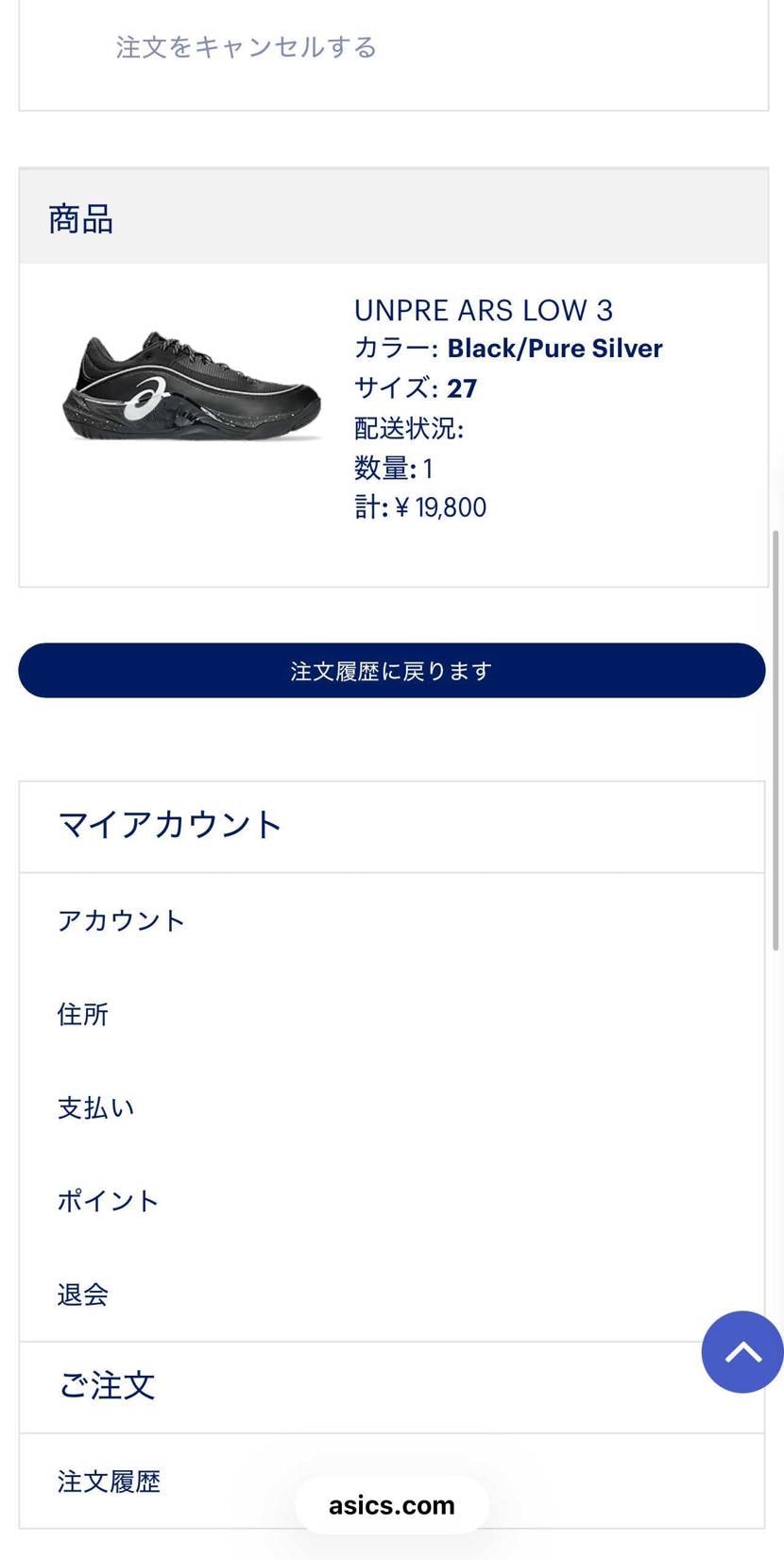
Task: Open the UNPRE ARS LOW 3 product page
Action: 484,310
